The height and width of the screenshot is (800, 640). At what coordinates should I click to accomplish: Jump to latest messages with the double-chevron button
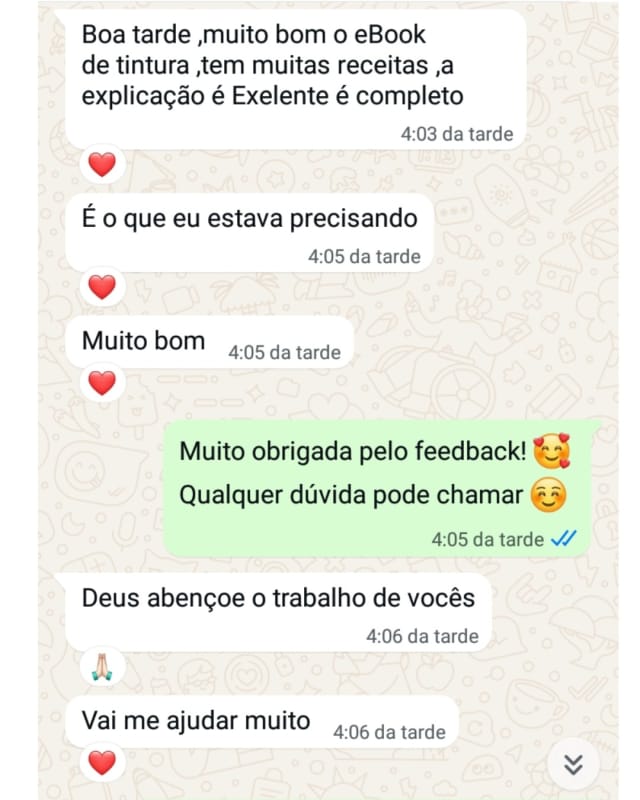[573, 765]
